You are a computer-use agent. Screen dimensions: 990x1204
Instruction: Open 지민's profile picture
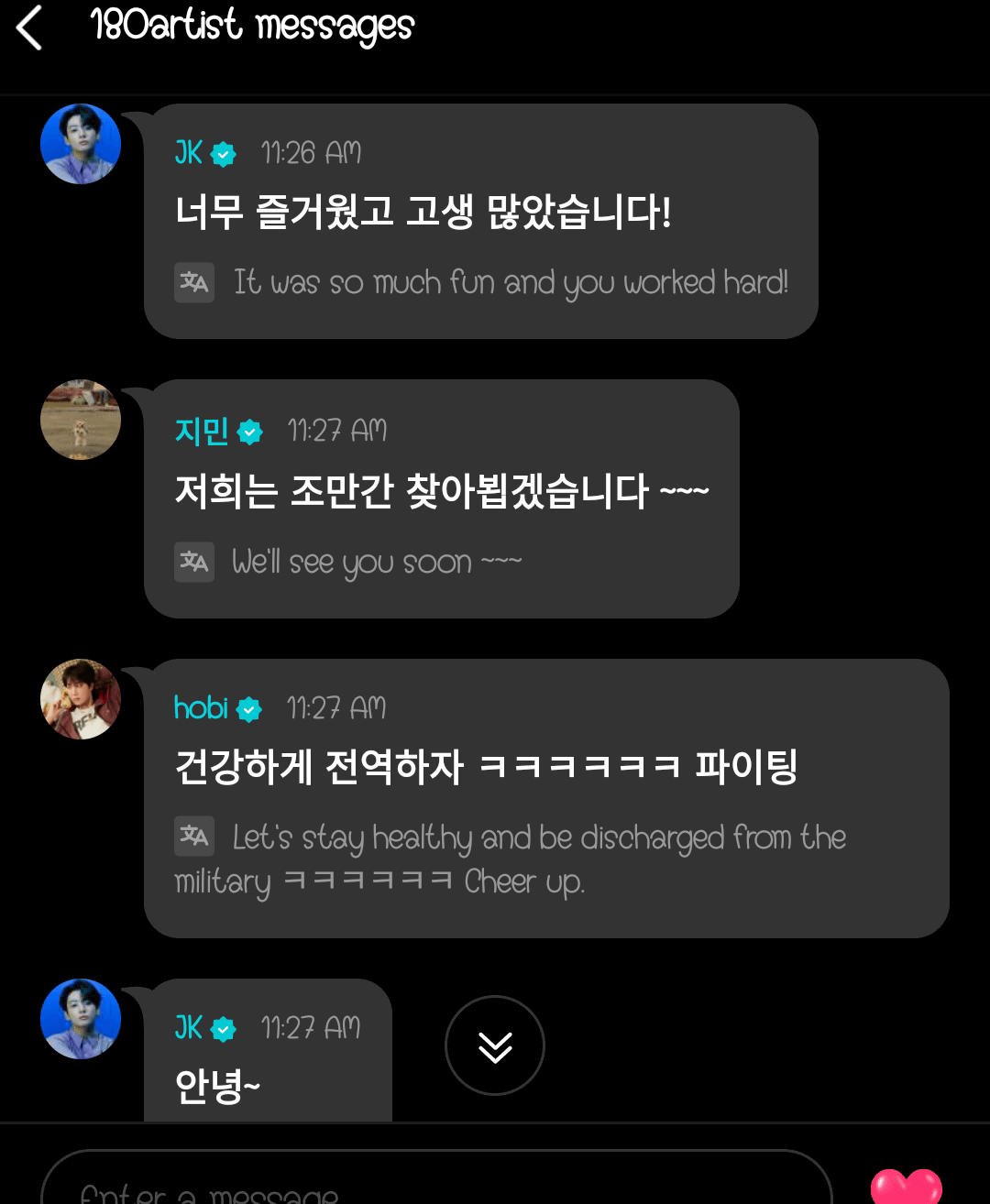point(81,420)
